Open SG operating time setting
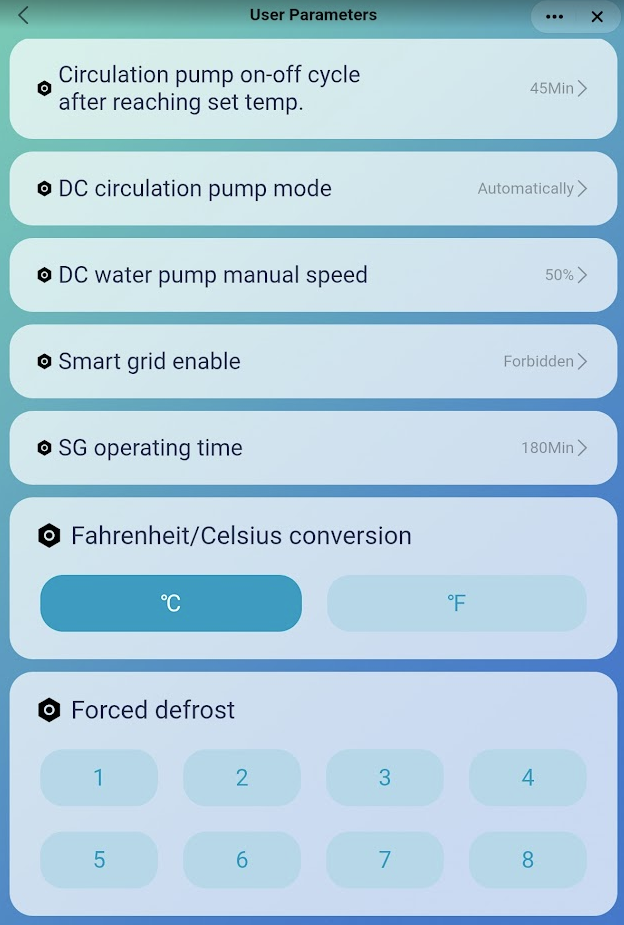624x925 pixels. pos(313,448)
